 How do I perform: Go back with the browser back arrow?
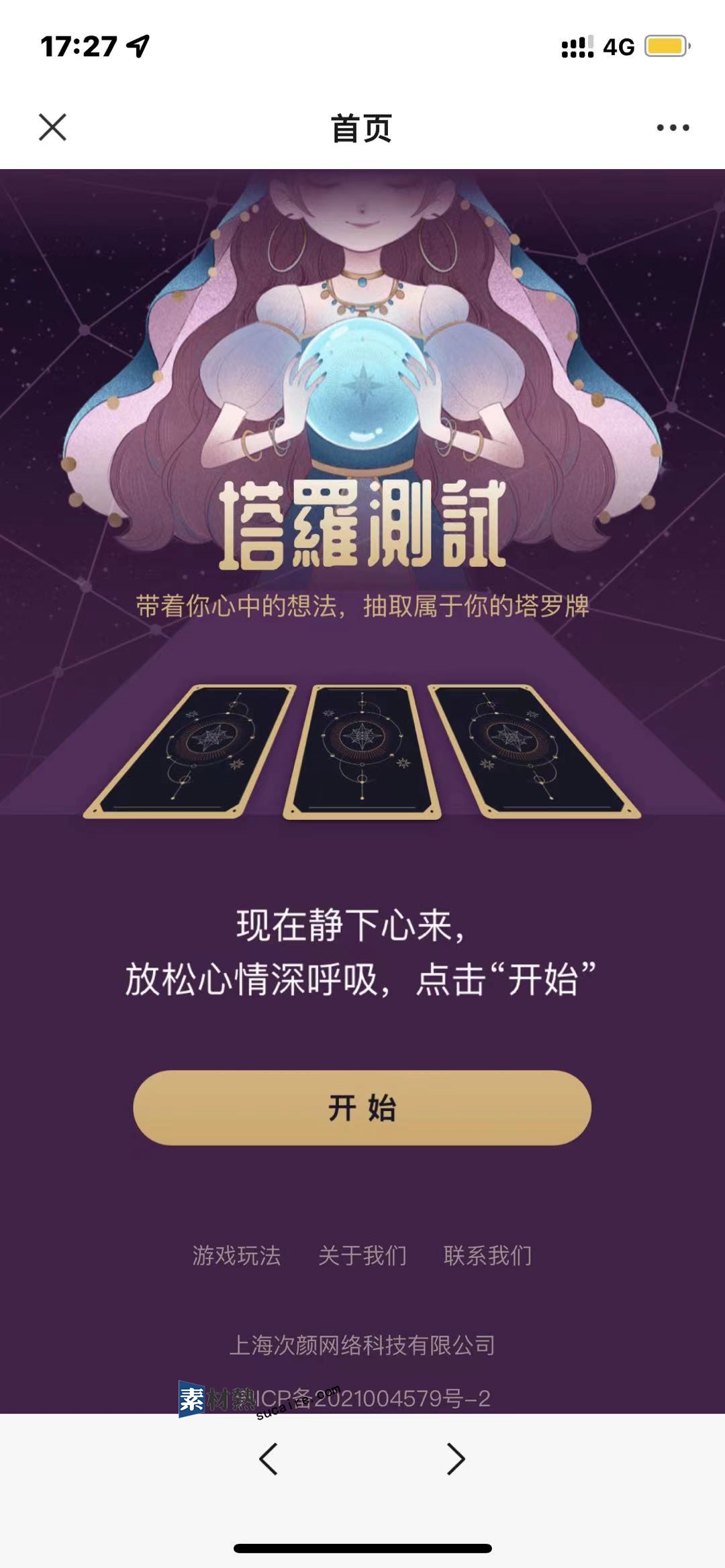tap(269, 1459)
